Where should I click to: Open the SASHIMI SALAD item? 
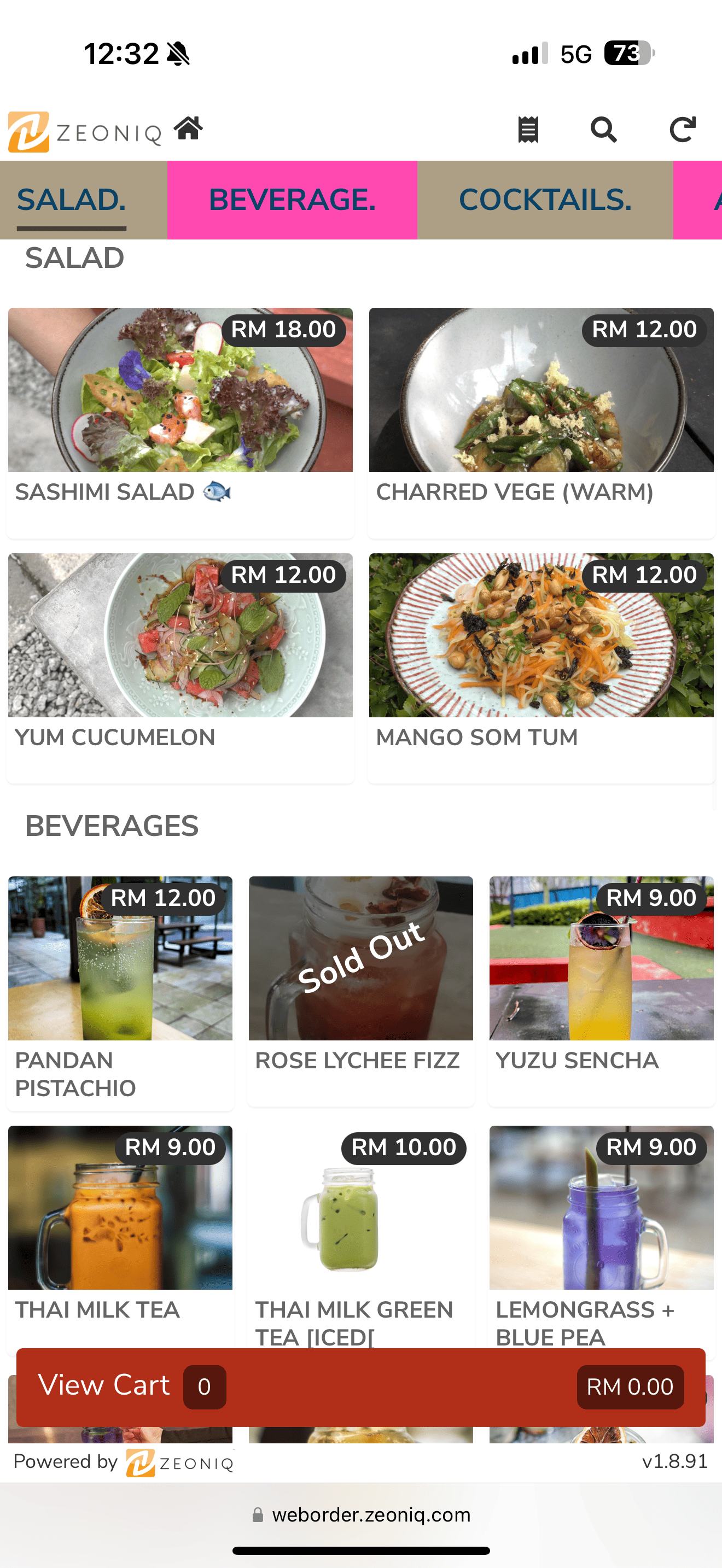[x=180, y=421]
